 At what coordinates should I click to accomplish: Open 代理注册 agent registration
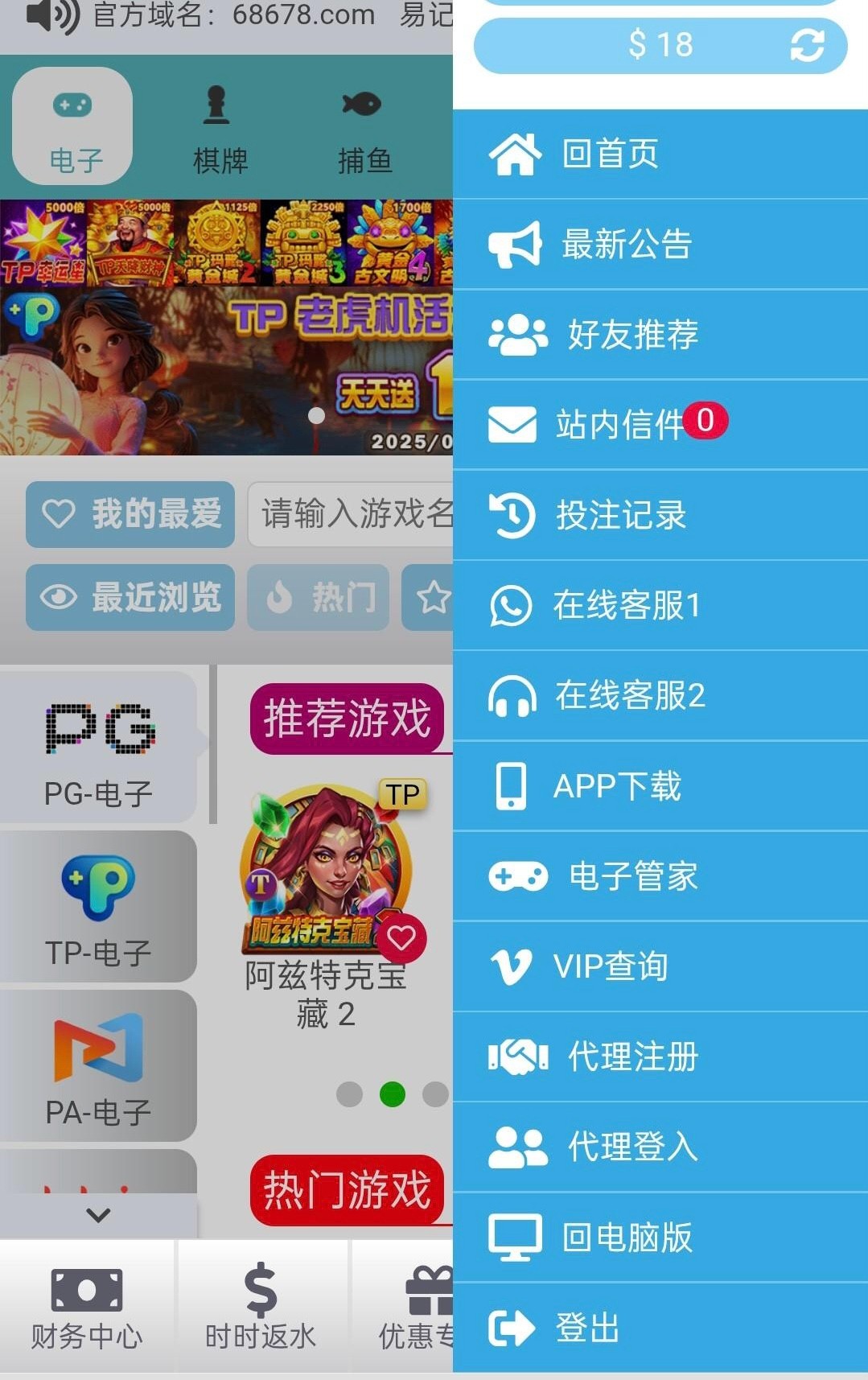point(631,1057)
